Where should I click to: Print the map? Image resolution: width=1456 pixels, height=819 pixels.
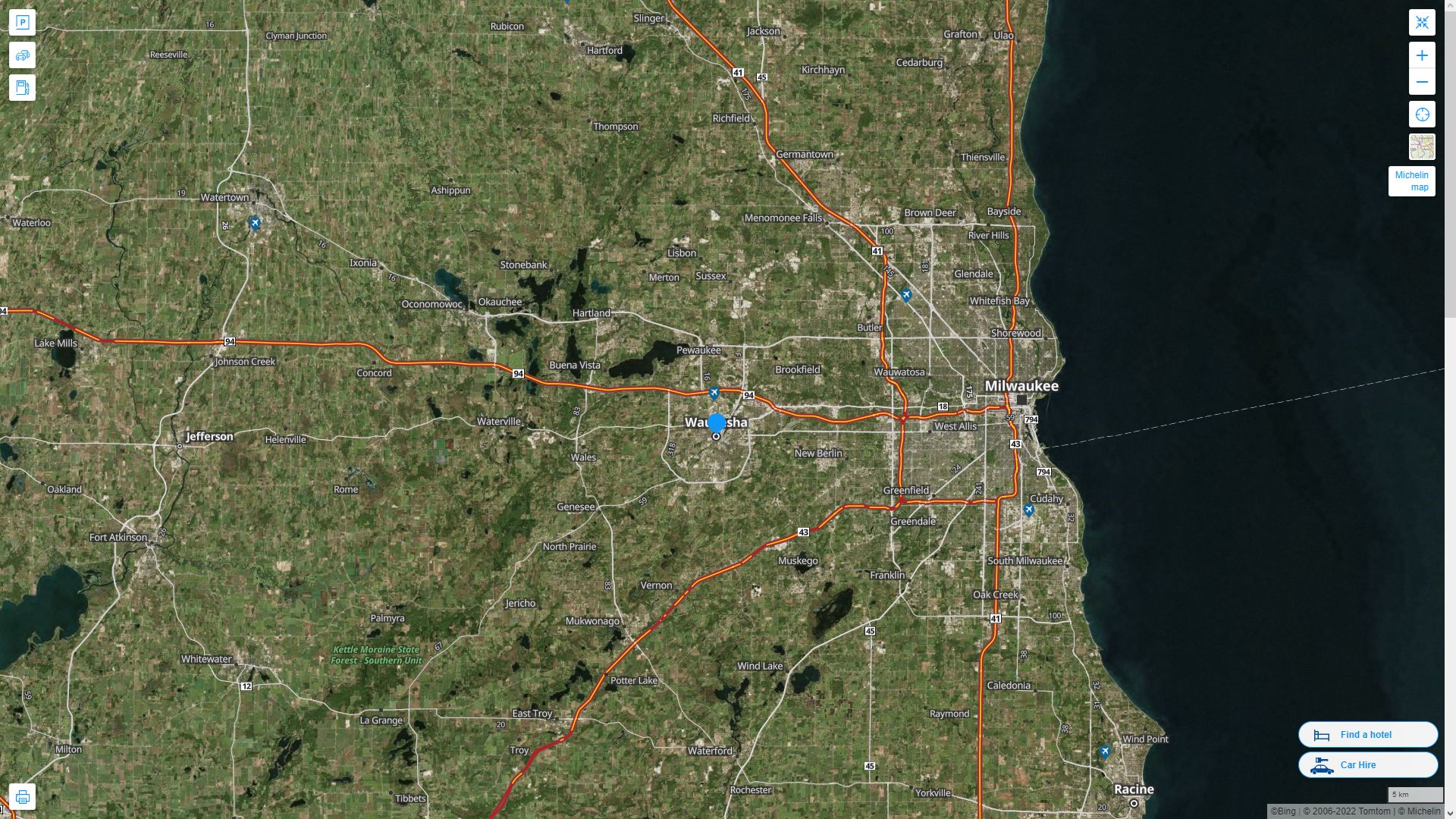(22, 797)
